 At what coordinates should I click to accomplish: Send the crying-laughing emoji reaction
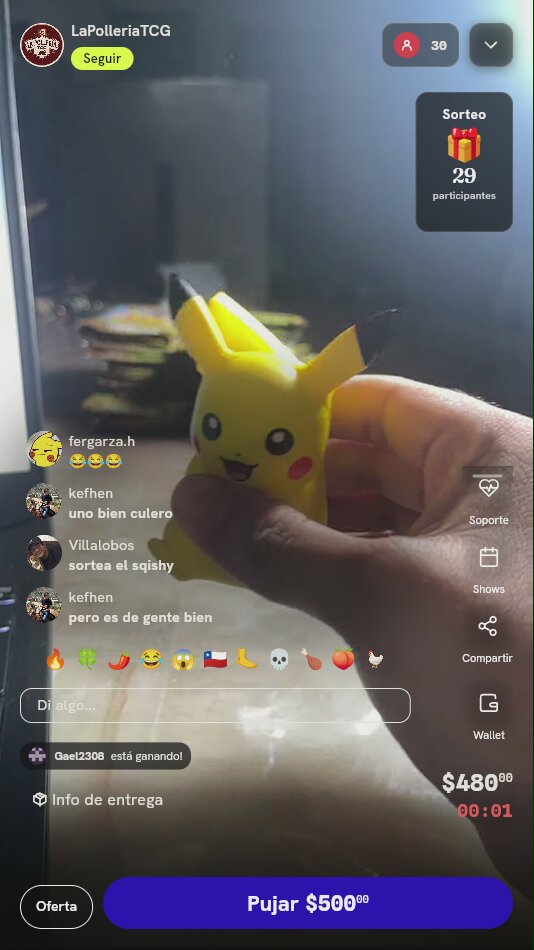152,659
